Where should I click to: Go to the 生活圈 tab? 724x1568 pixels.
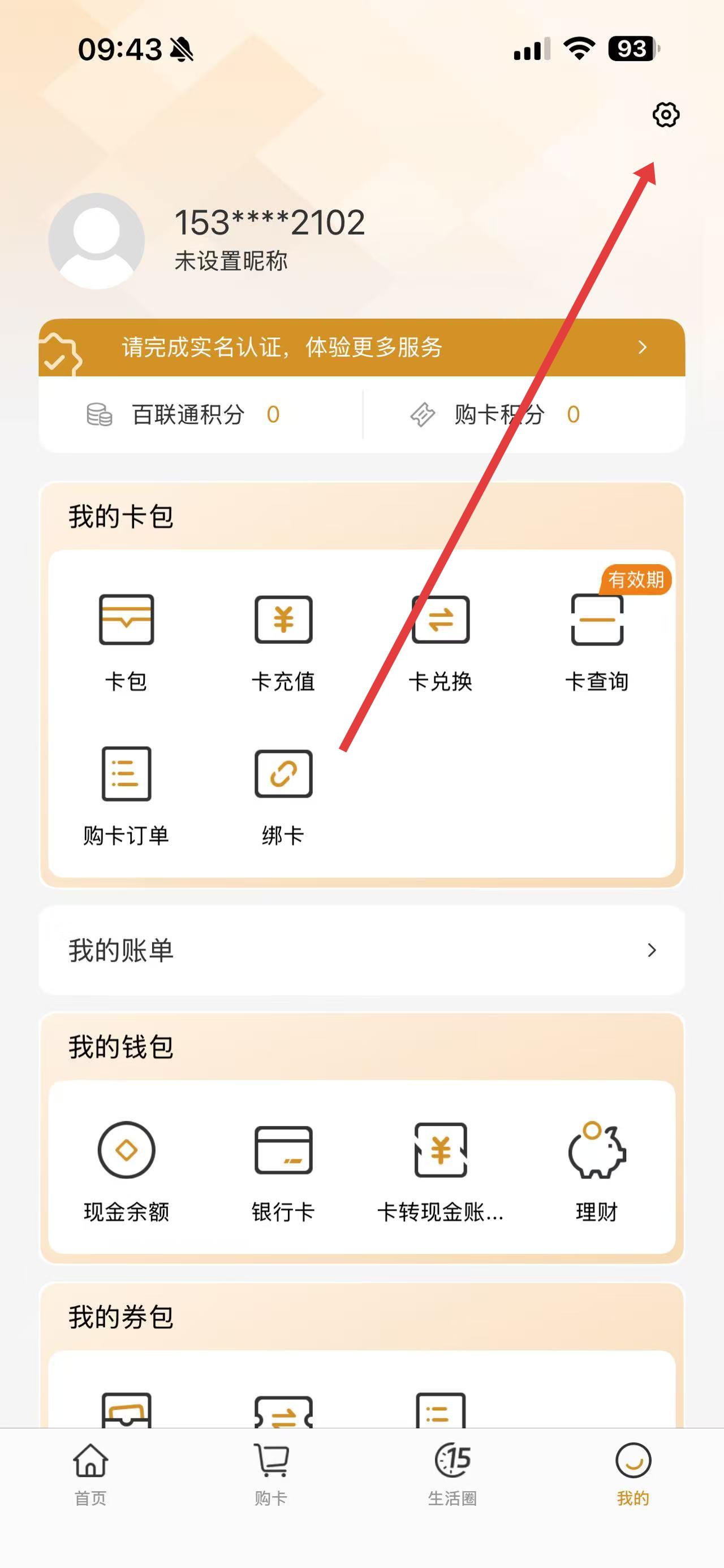pos(453,1474)
